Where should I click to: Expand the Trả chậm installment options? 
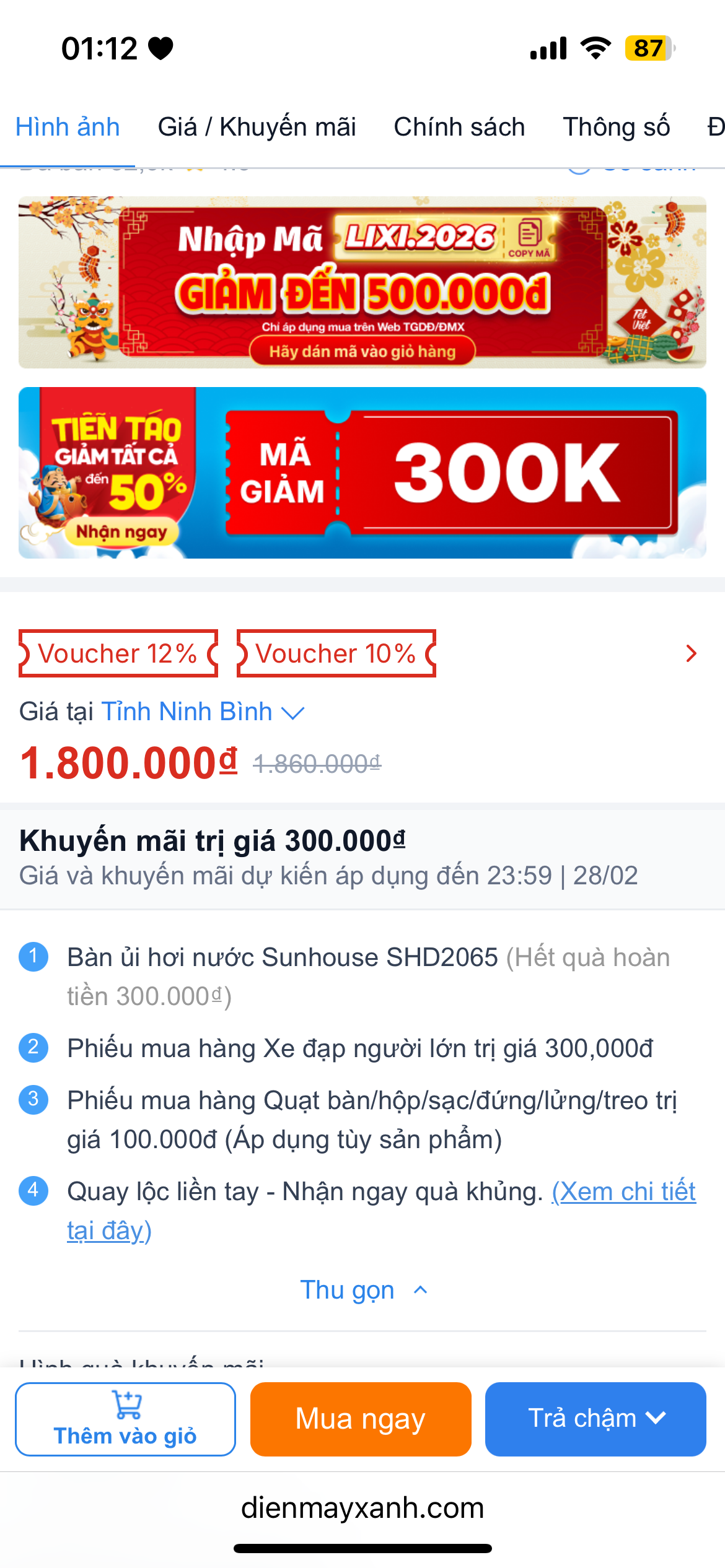tap(595, 1419)
